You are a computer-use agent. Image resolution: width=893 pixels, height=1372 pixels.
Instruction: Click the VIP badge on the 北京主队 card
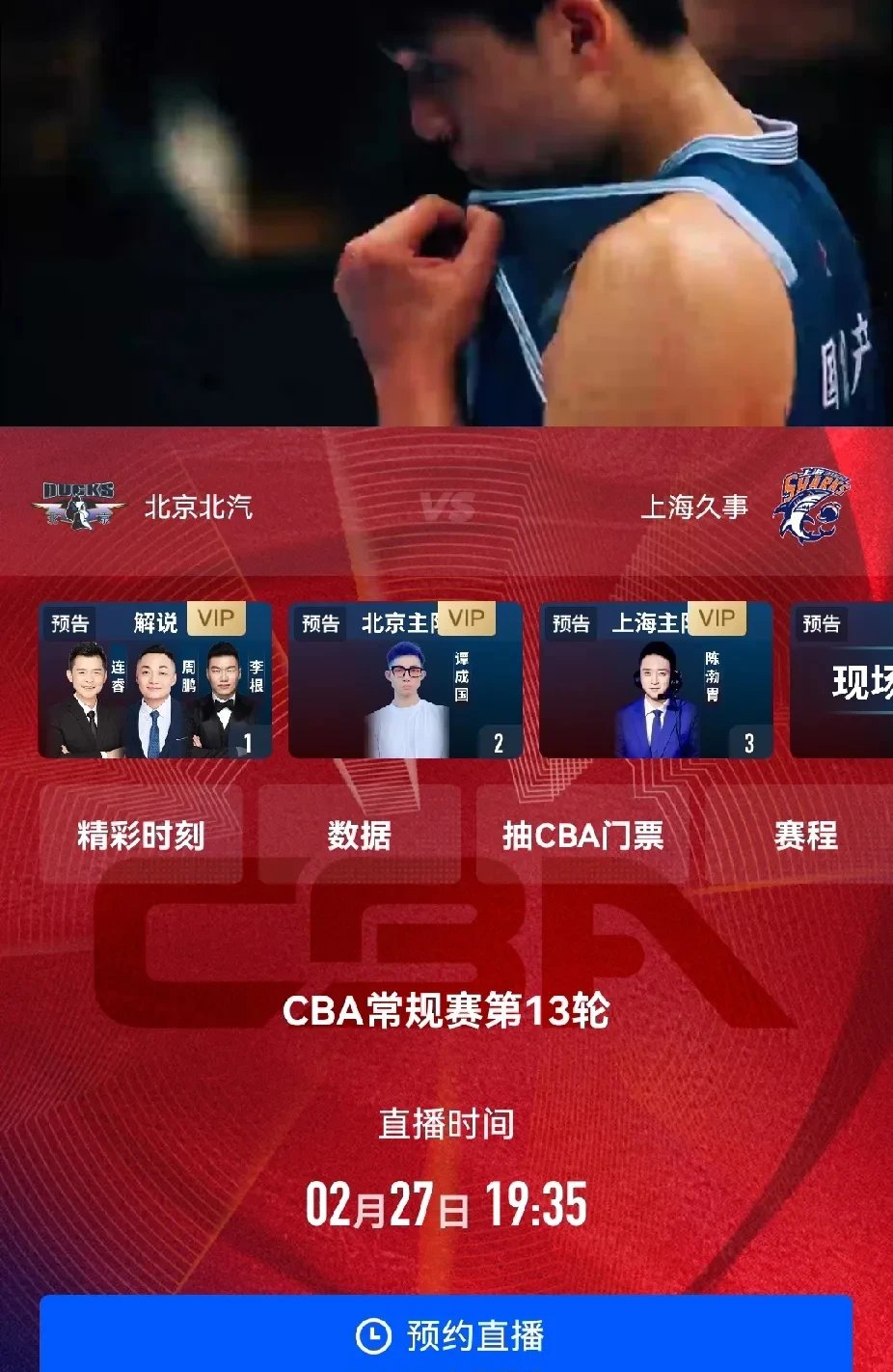pyautogui.click(x=469, y=618)
